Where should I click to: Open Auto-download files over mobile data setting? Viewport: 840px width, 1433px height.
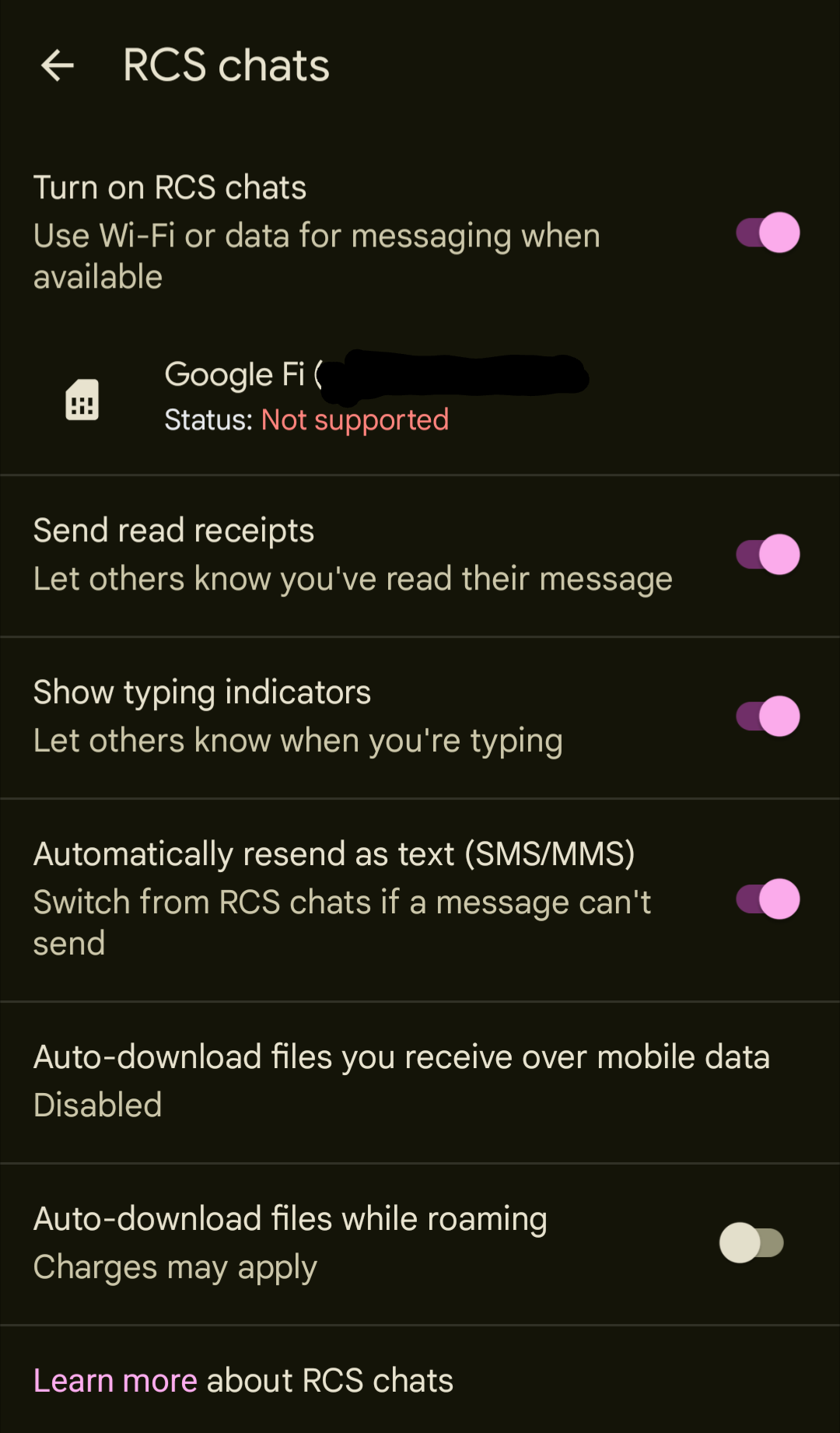pyautogui.click(x=401, y=1081)
